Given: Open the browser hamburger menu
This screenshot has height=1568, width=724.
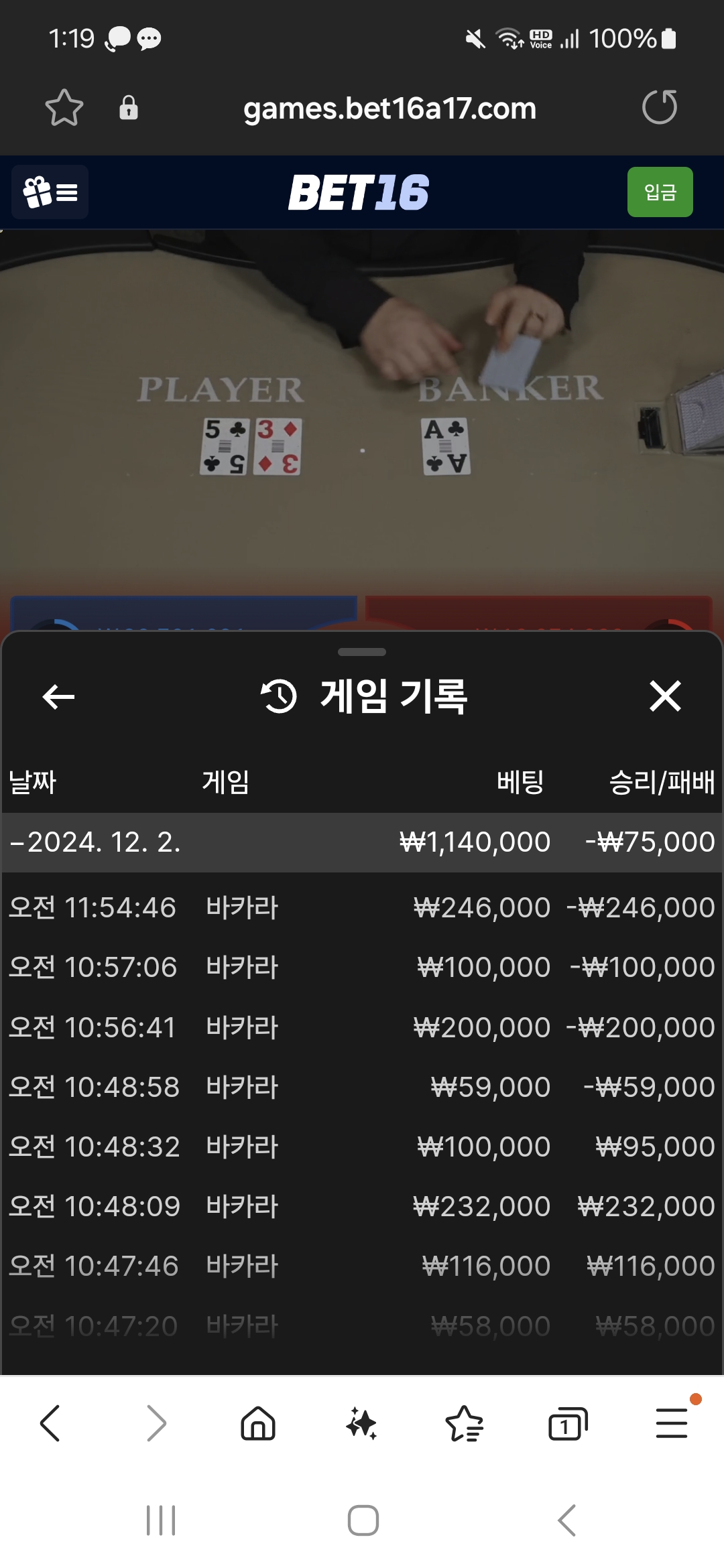Looking at the screenshot, I should pyautogui.click(x=671, y=1423).
